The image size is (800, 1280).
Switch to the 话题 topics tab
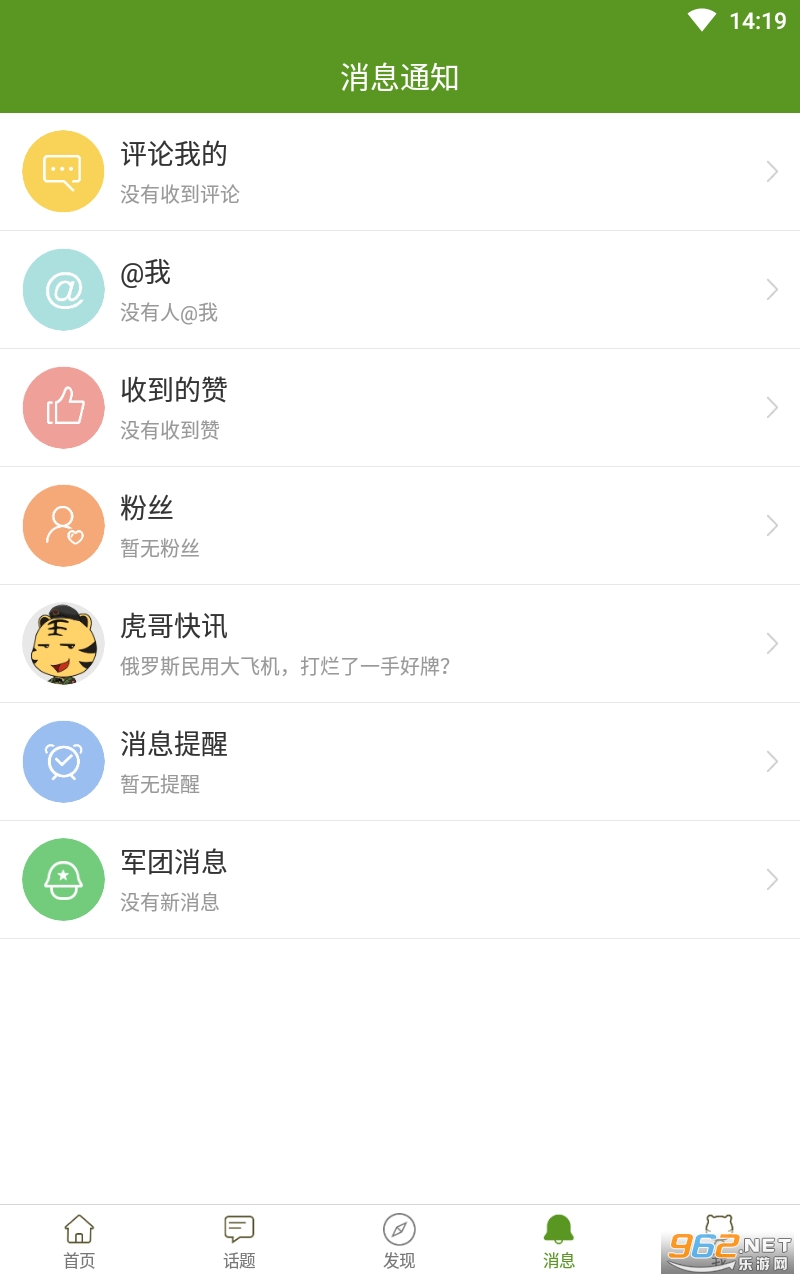239,1242
